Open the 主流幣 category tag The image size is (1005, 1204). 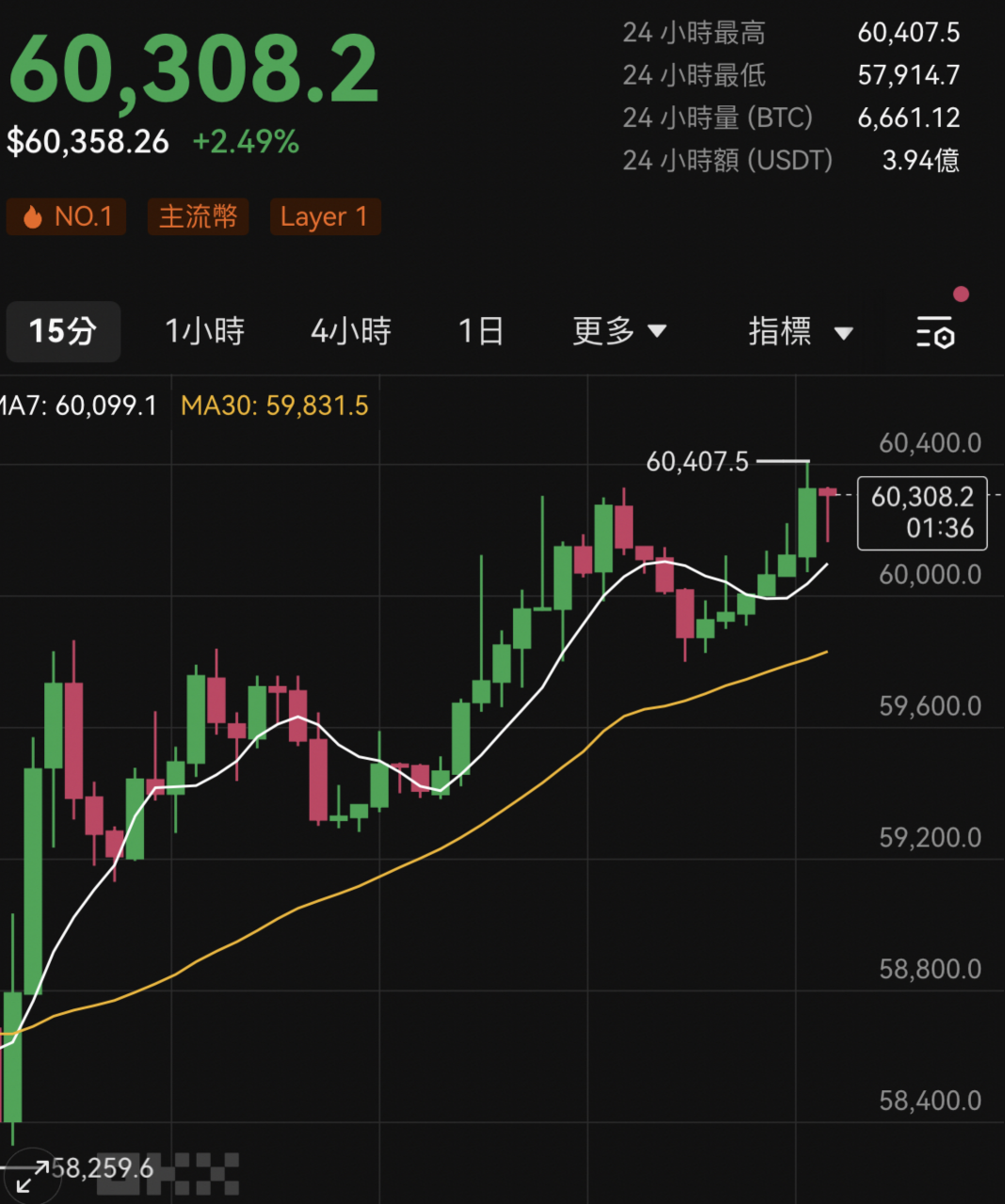198,216
